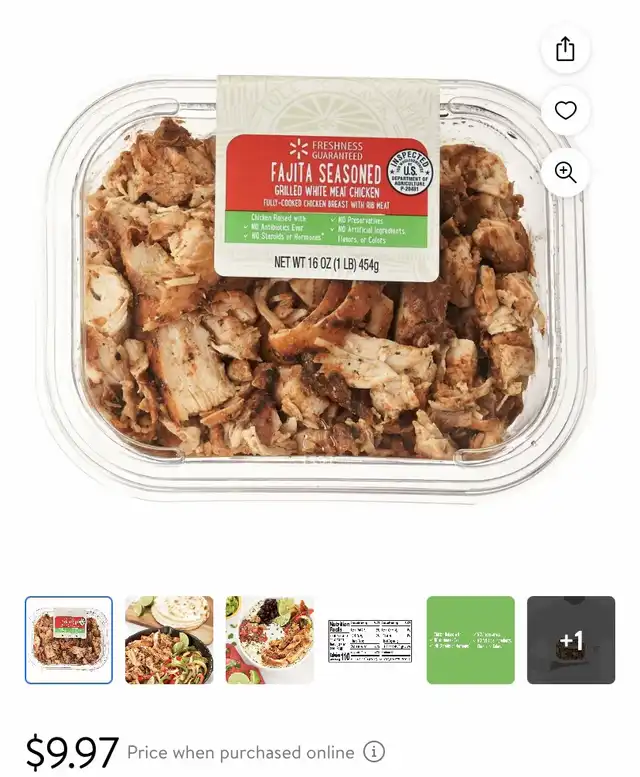640x777 pixels.
Task: Open the +1 more images thumbnail
Action: 571,640
